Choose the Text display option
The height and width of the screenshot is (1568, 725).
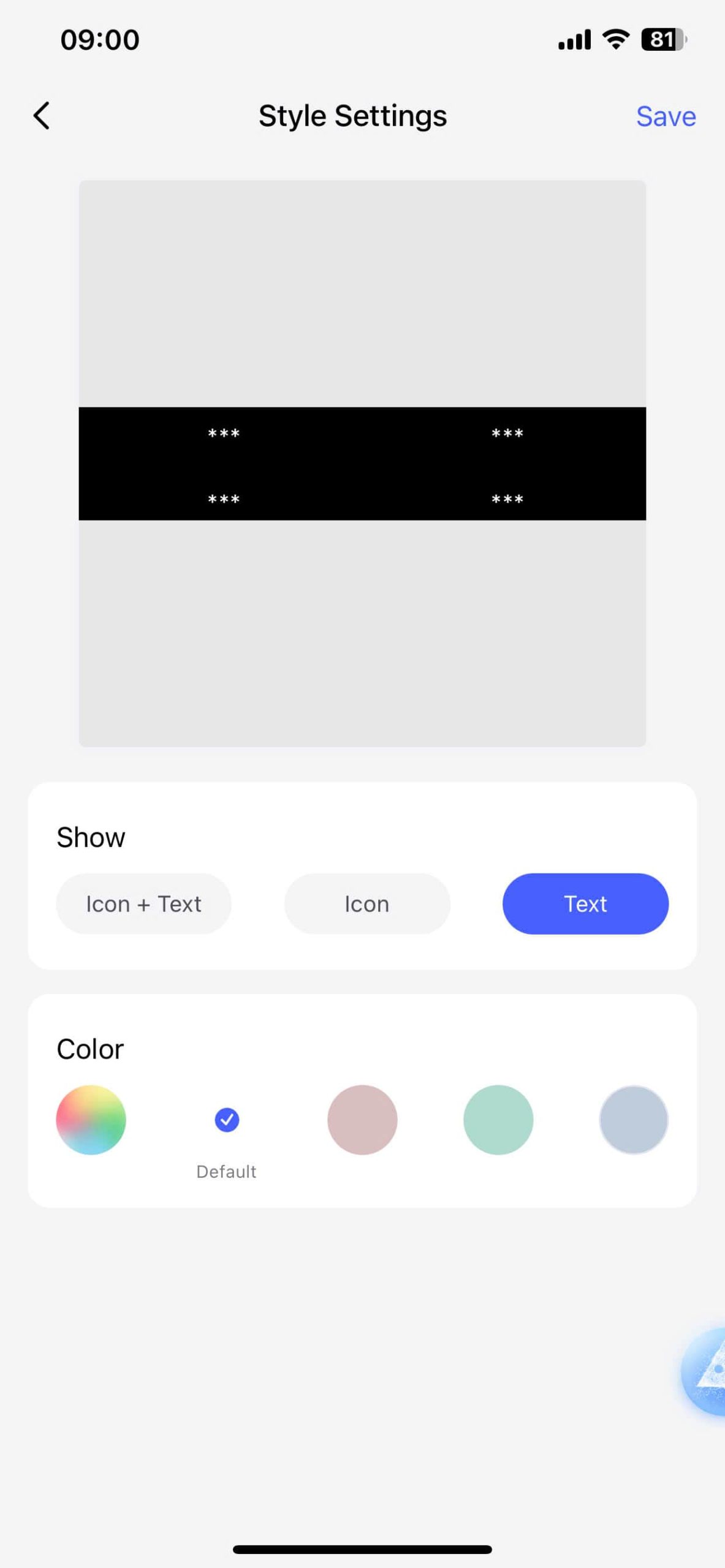tap(585, 904)
